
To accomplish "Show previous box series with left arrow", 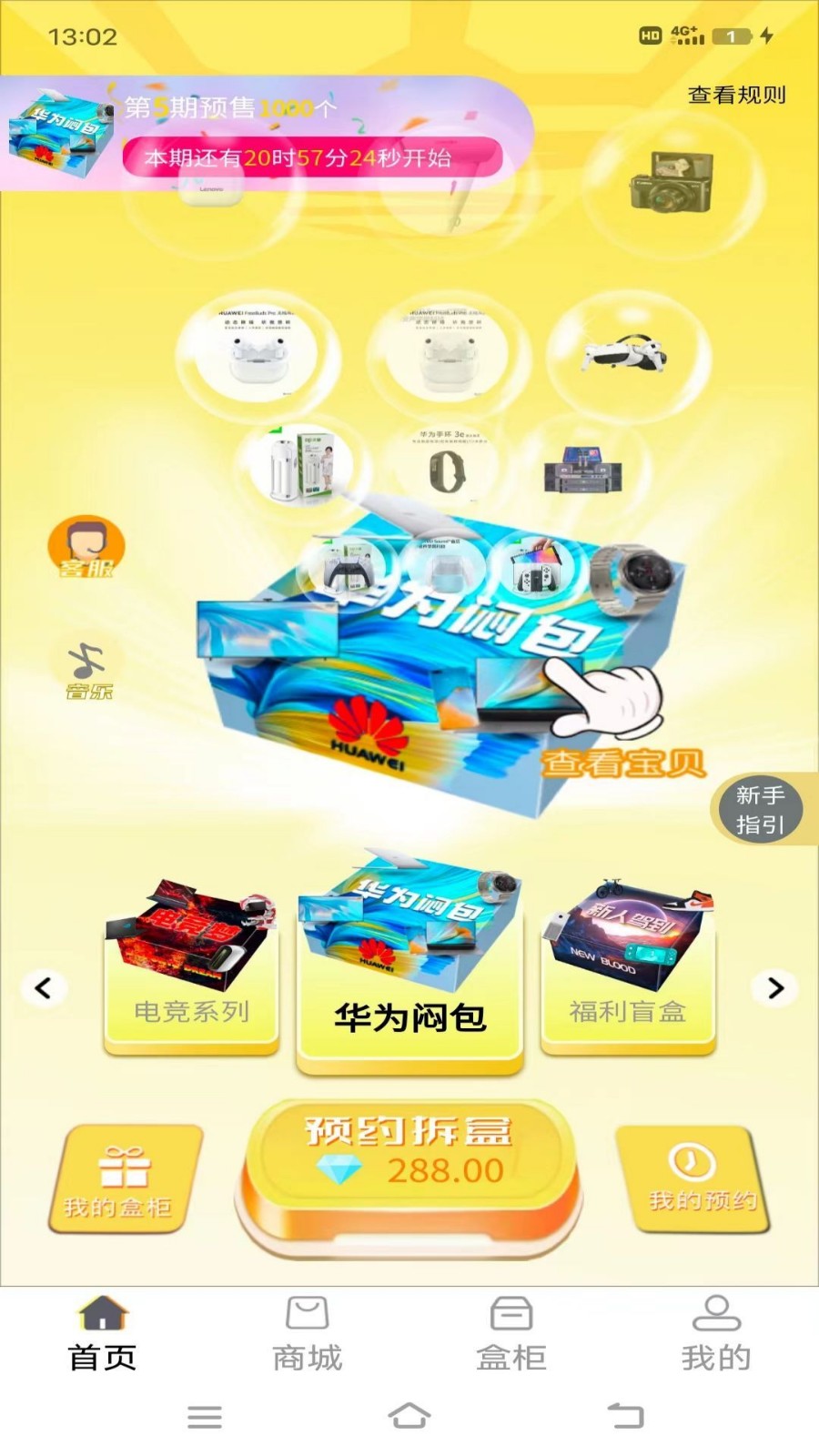I will point(43,987).
